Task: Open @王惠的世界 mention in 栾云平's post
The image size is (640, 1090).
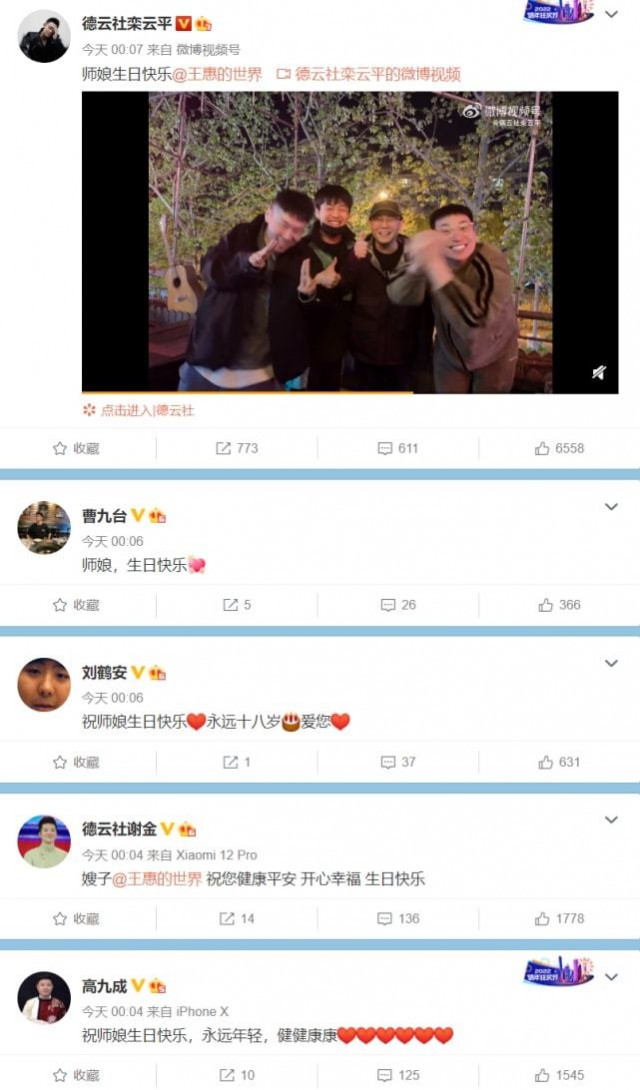Action: click(218, 74)
